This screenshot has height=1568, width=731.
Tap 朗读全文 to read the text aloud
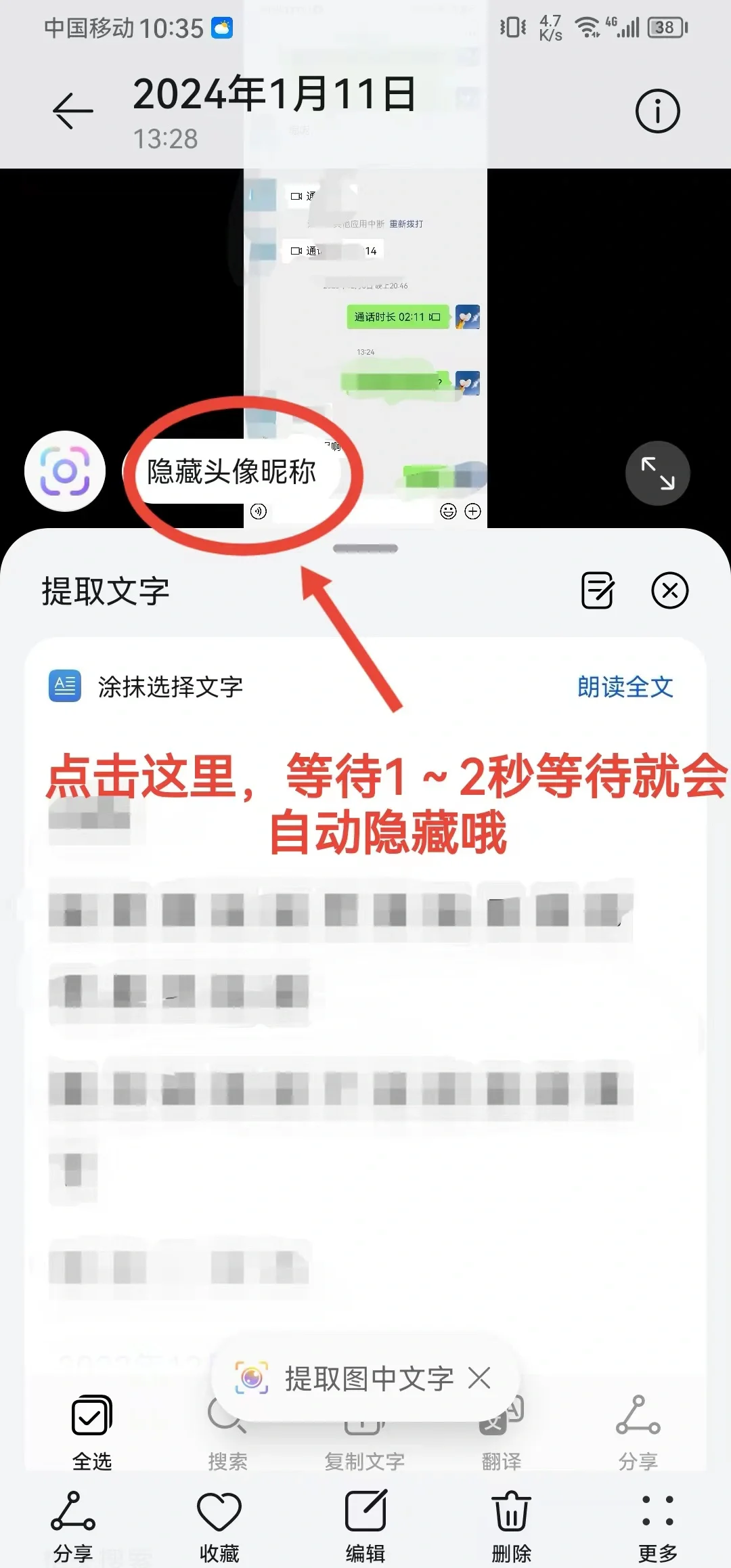coord(625,687)
